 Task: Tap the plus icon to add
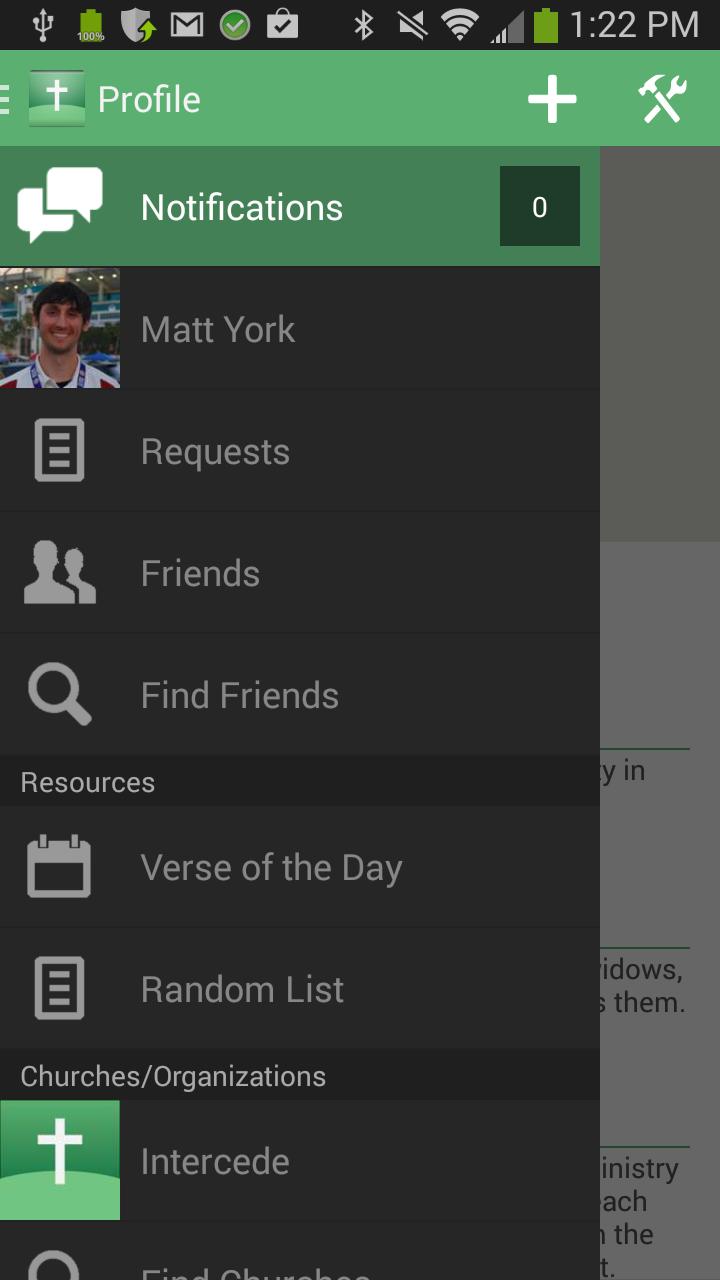552,100
